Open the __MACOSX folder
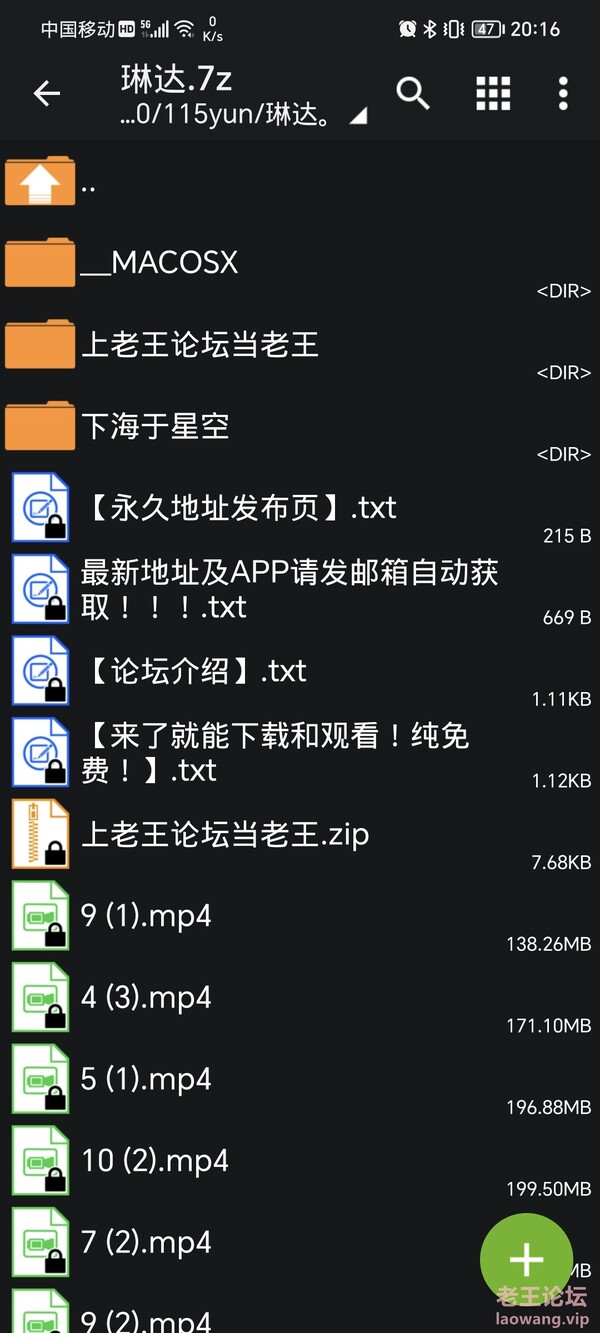The height and width of the screenshot is (1333, 600). (300, 263)
